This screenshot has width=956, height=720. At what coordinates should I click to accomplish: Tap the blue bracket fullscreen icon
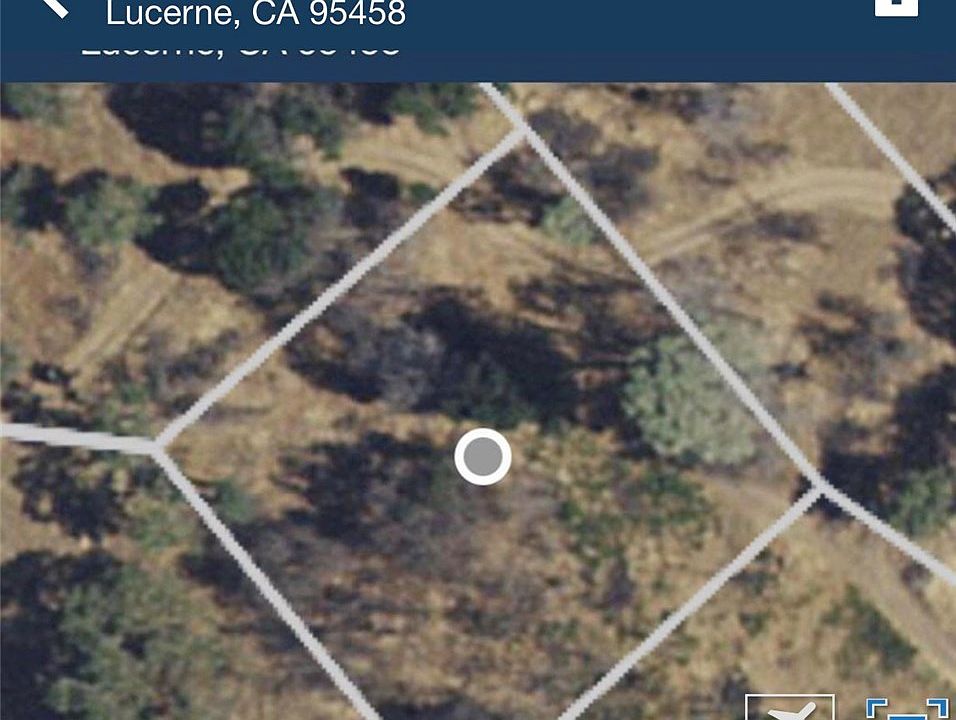click(x=906, y=709)
